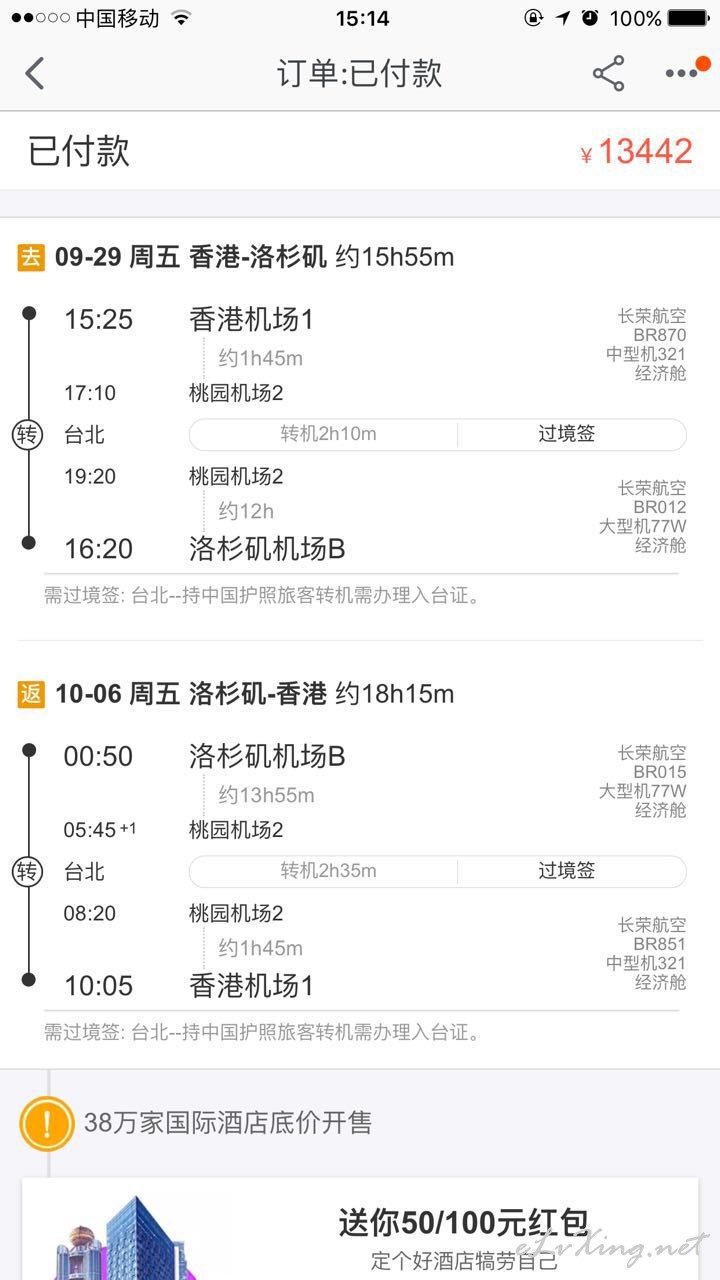Open the three-dot more menu

click(682, 73)
